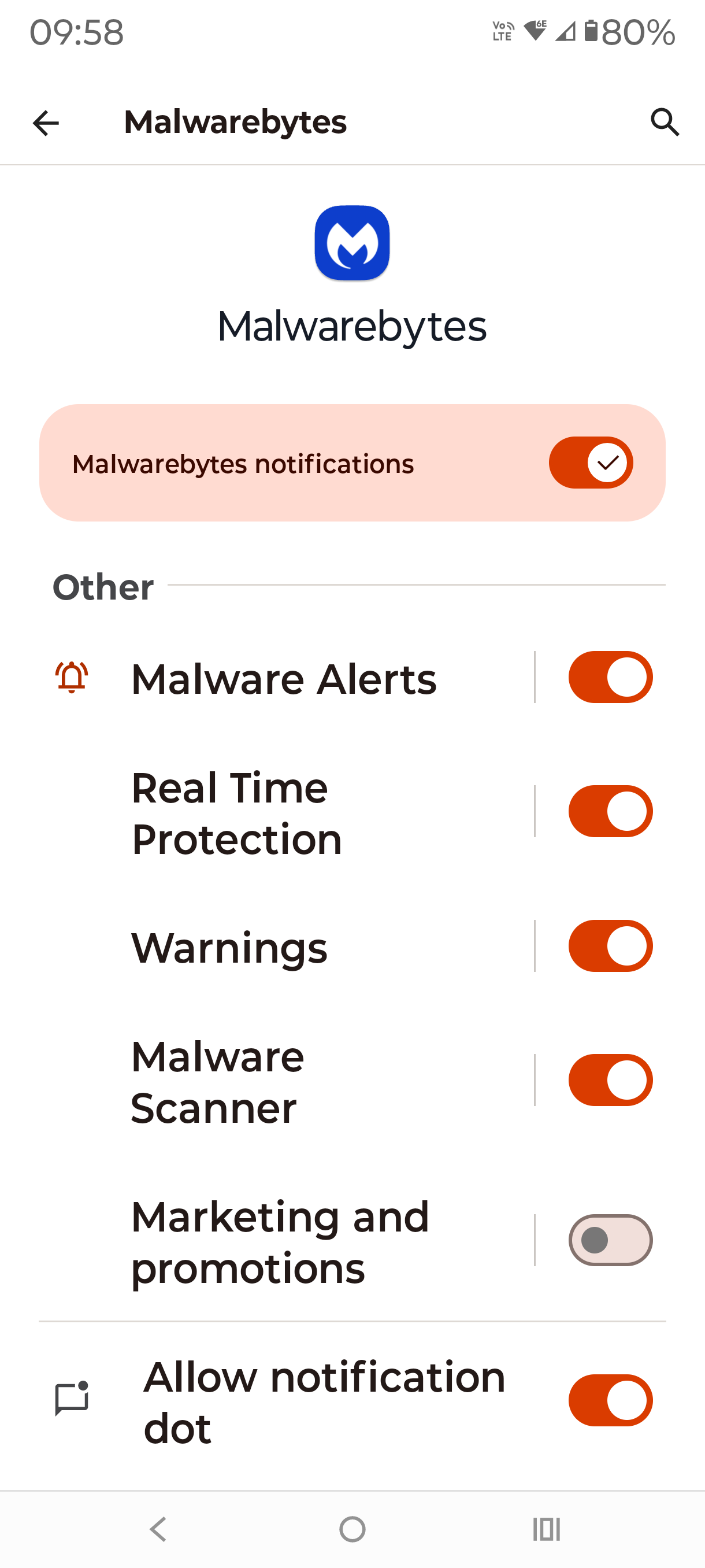Open Marketing and promotions category
705x1568 pixels.
[280, 1242]
